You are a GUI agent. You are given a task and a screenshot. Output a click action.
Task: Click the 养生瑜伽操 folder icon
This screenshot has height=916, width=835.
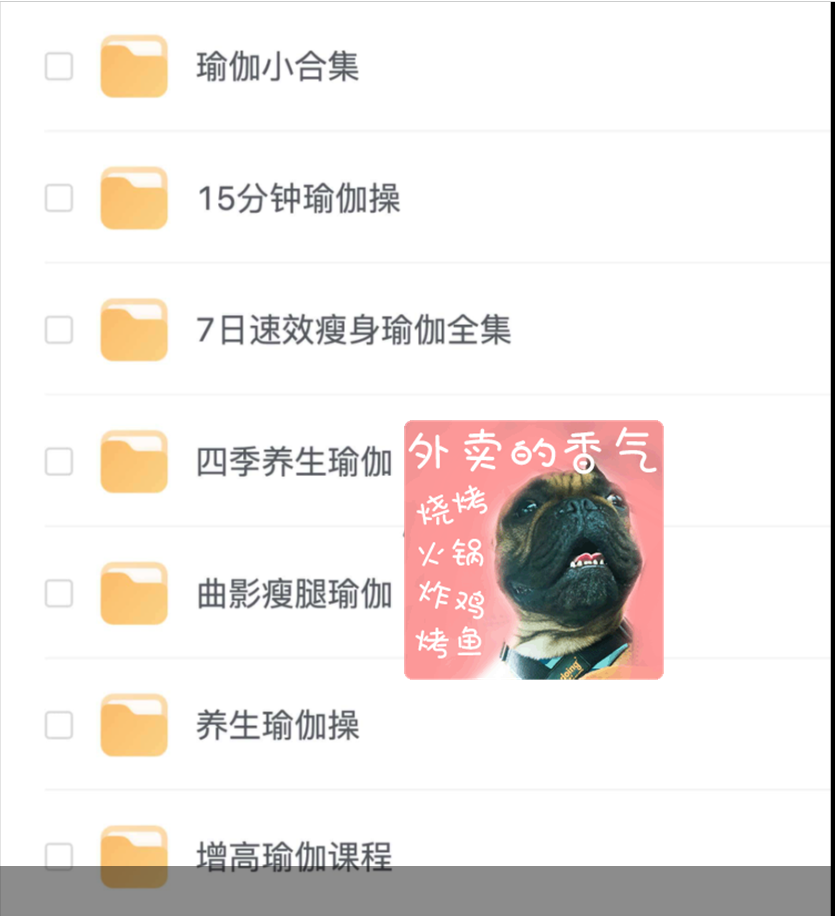(134, 726)
